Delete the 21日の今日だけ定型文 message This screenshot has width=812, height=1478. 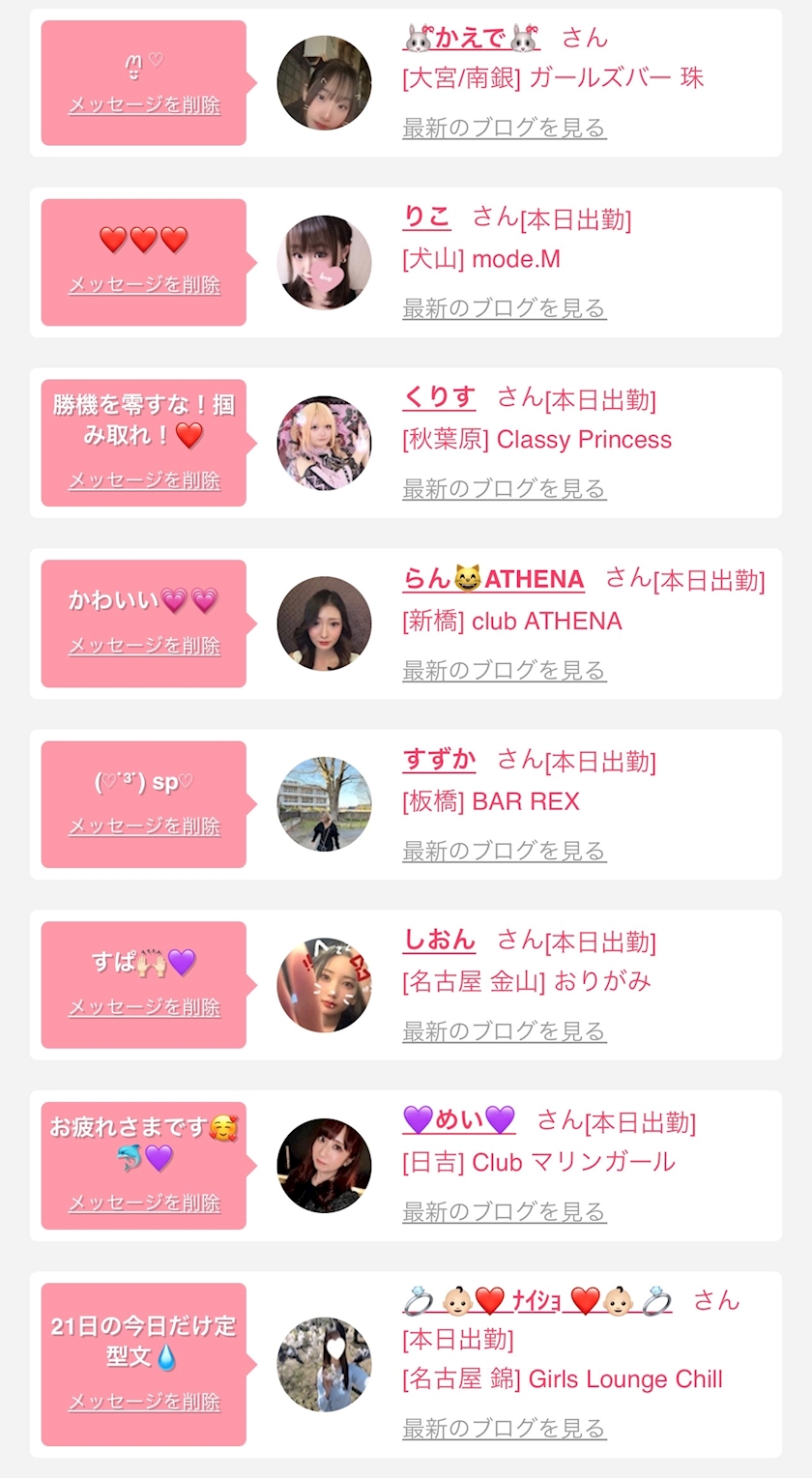pos(144,1402)
